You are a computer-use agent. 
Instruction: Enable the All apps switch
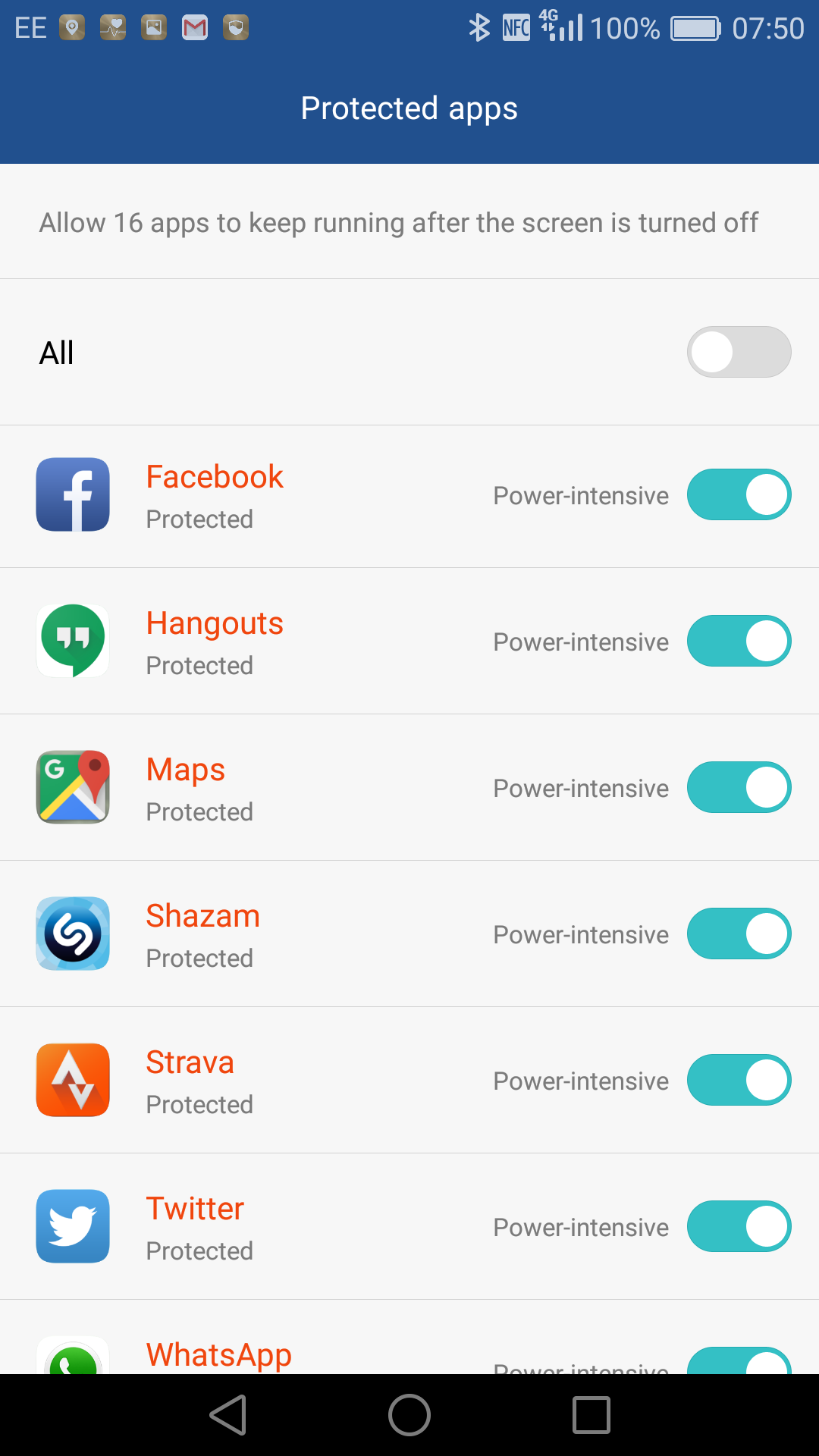[739, 352]
